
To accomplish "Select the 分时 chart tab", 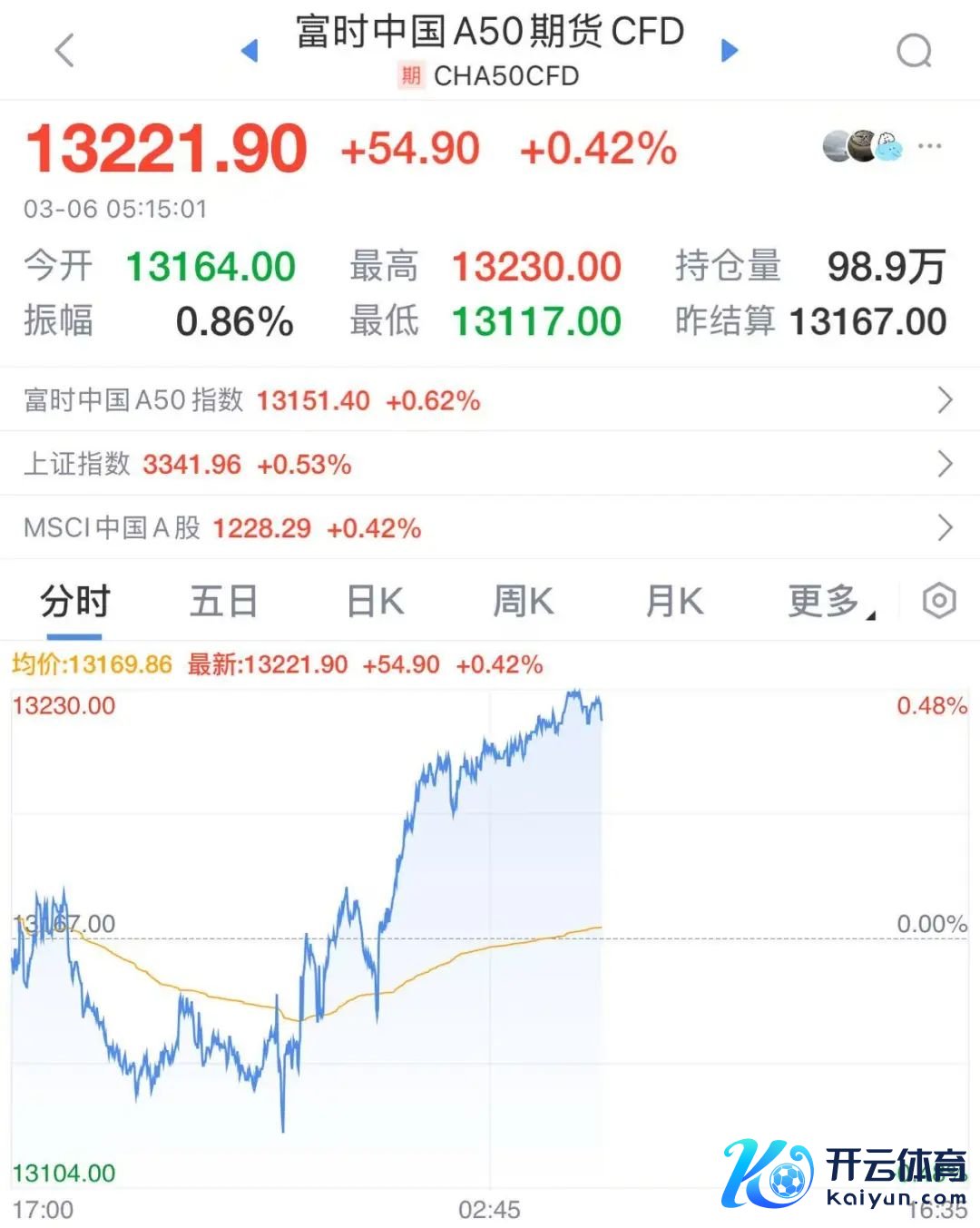I will point(74,601).
